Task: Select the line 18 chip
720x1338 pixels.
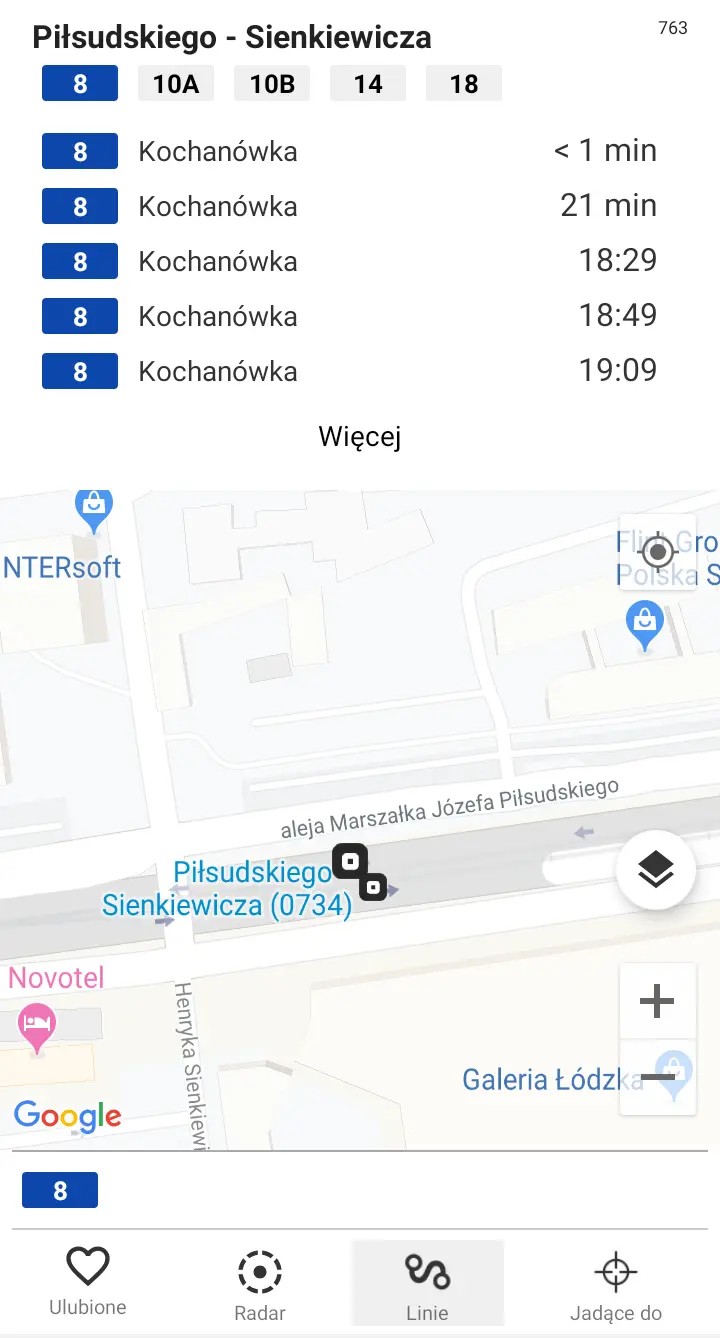Action: point(464,84)
